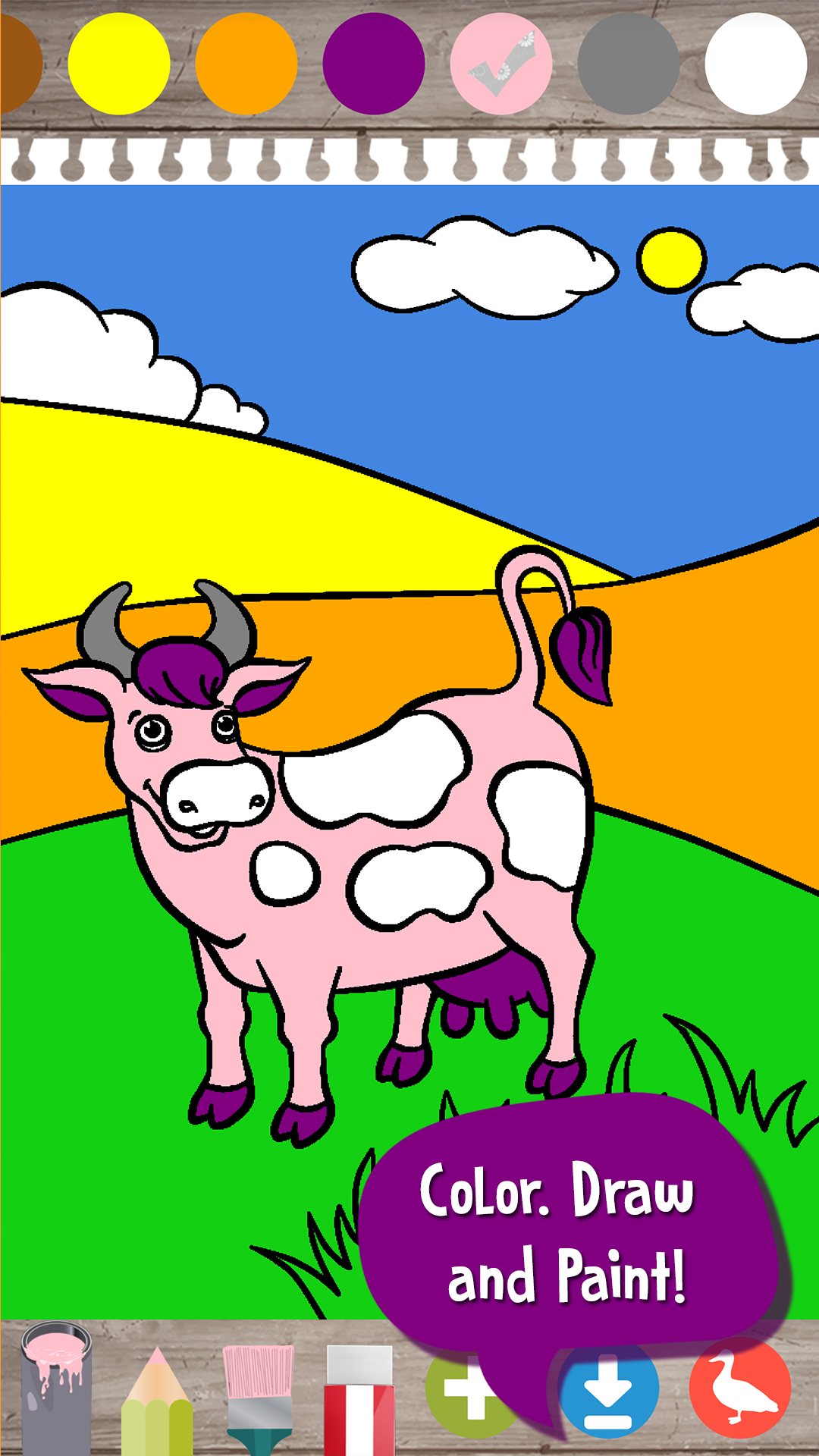Viewport: 819px width, 1456px height.
Task: Pick the pink paintbrush tool
Action: tap(258, 1395)
